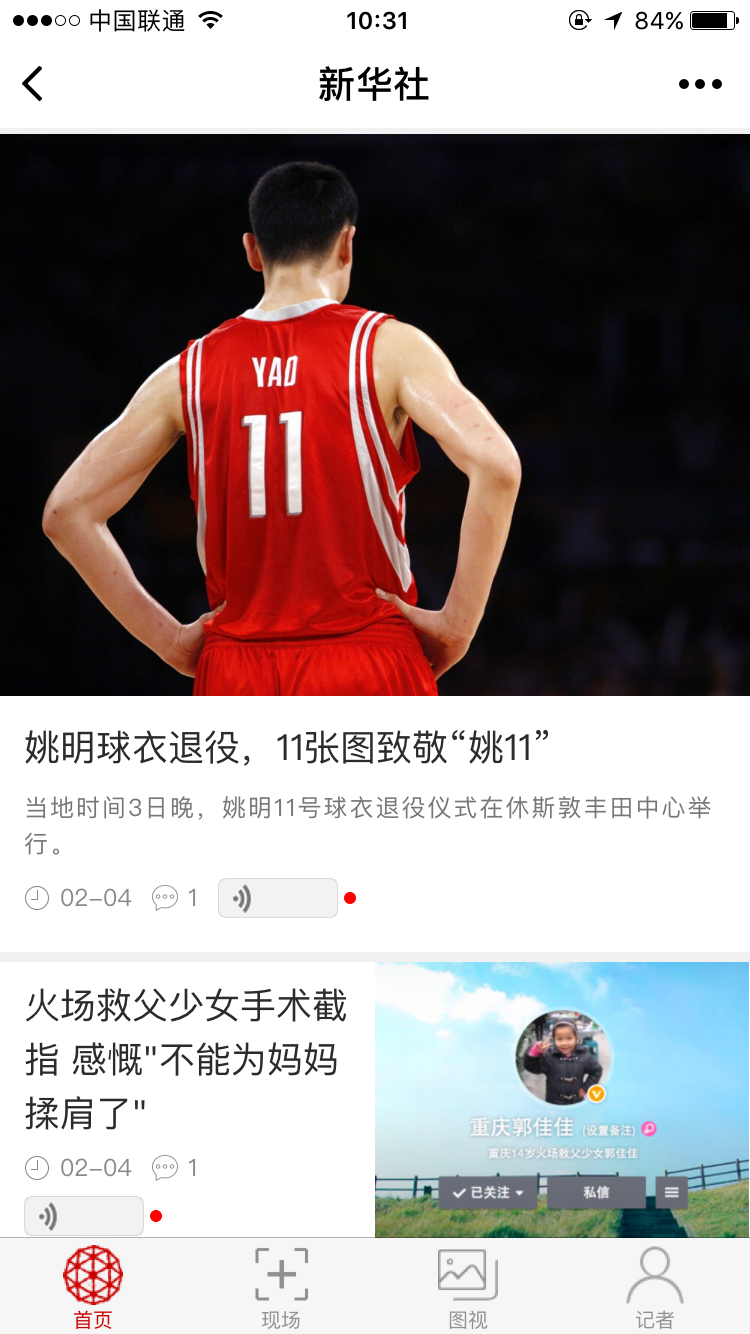The height and width of the screenshot is (1334, 750).
Task: Switch to the 现场 tab
Action: click(281, 1288)
